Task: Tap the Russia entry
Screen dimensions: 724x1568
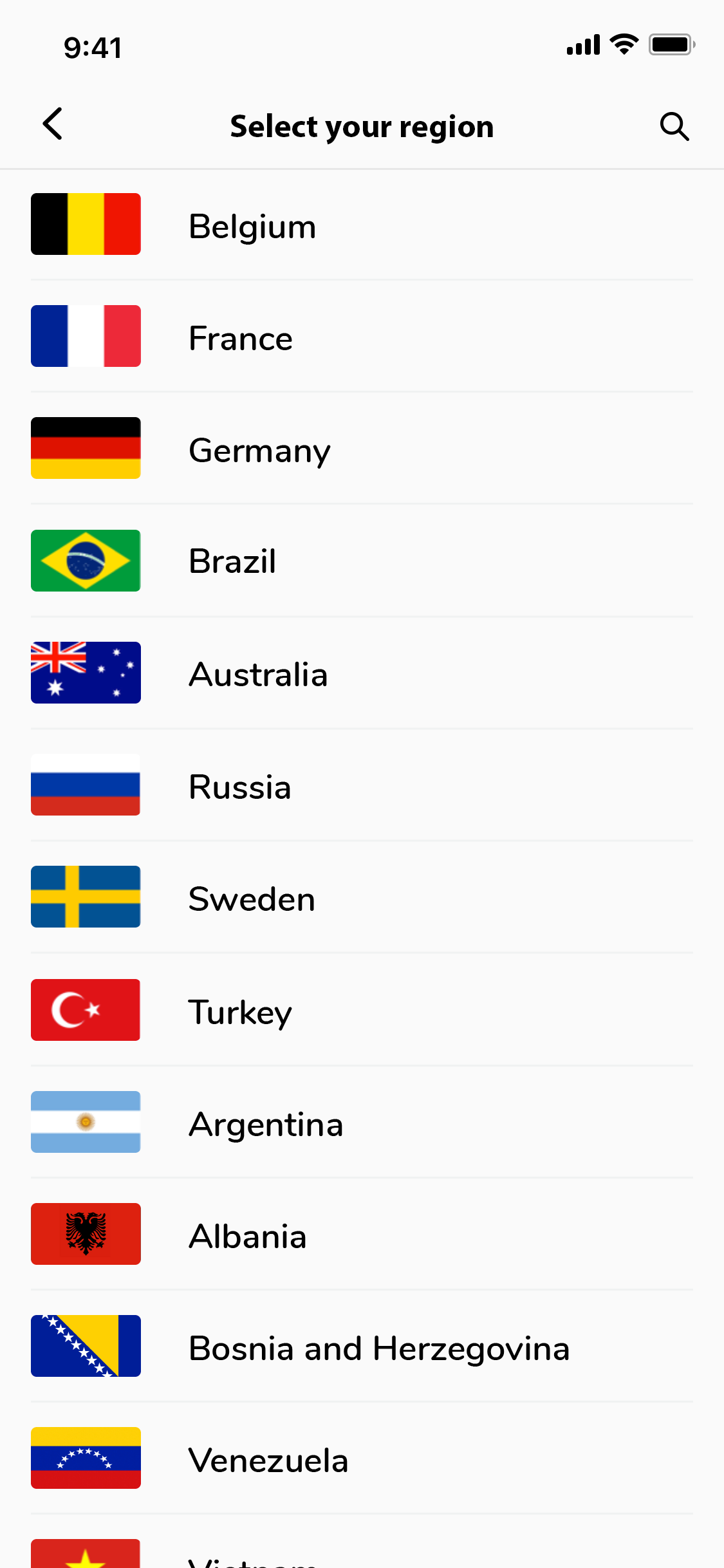Action: tap(362, 785)
